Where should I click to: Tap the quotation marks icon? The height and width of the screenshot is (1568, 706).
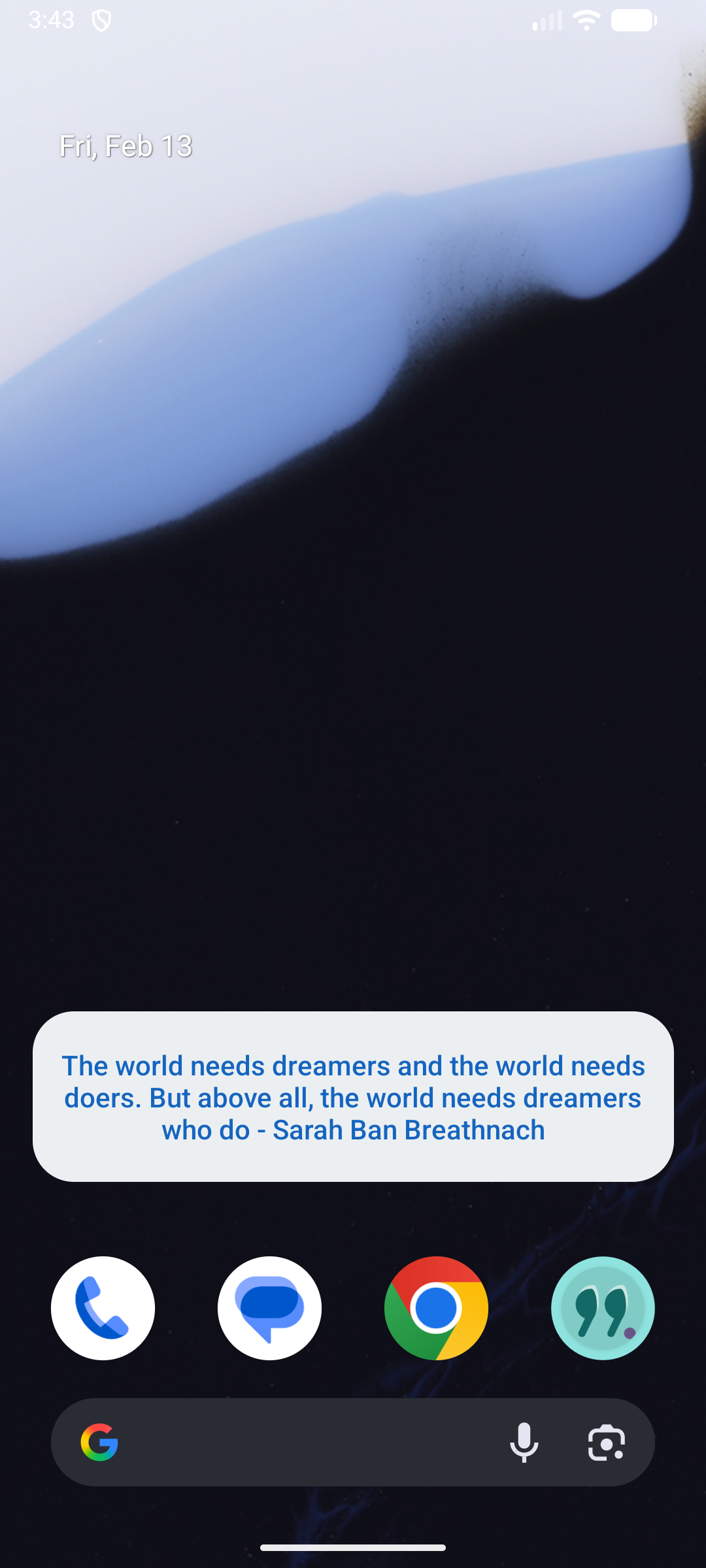pos(602,1308)
